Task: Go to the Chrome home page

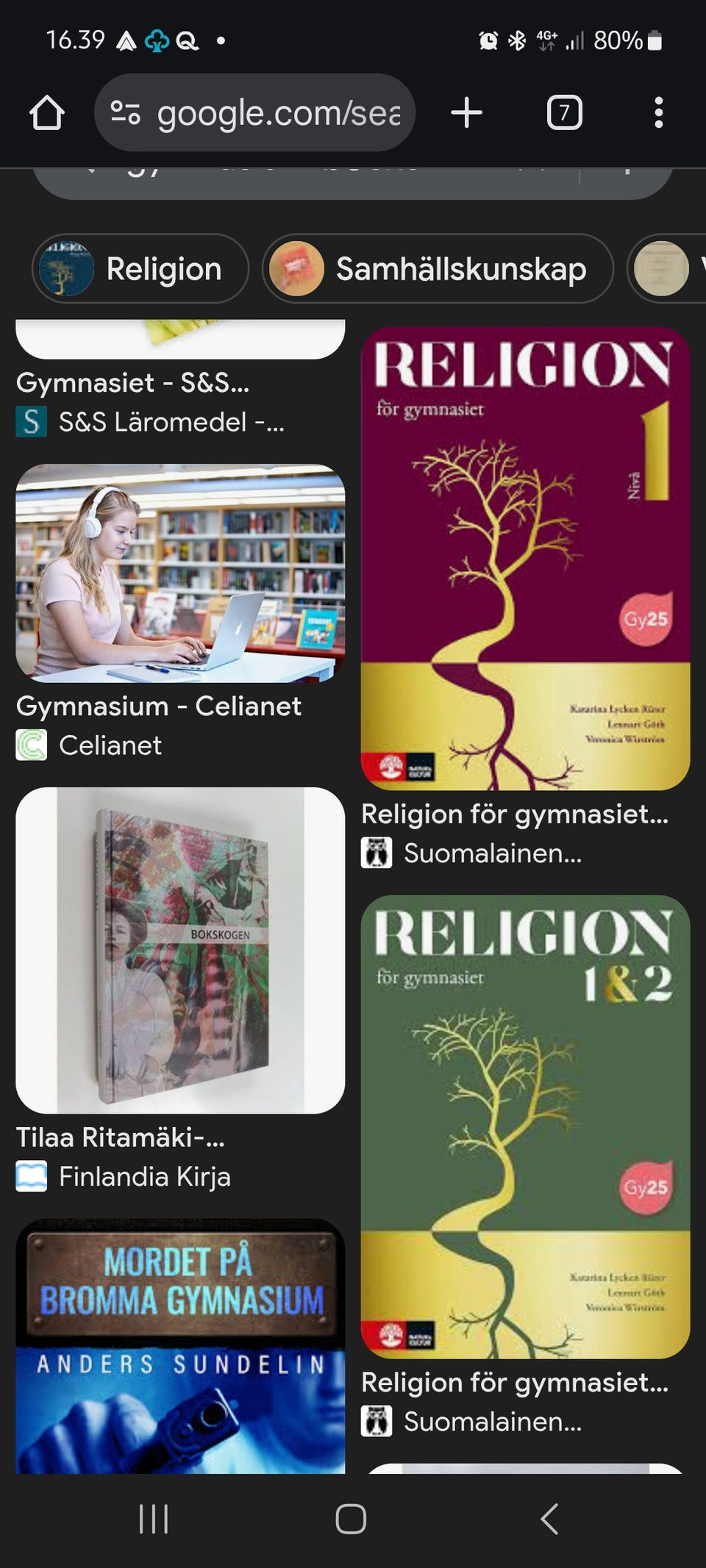Action: point(47,113)
